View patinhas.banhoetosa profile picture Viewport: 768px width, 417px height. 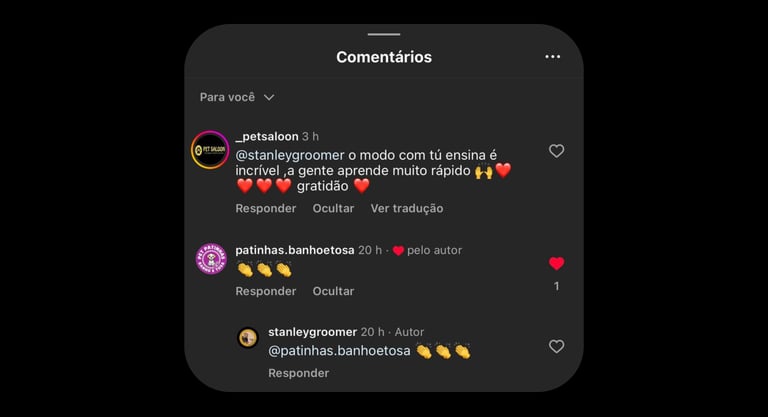pos(210,259)
